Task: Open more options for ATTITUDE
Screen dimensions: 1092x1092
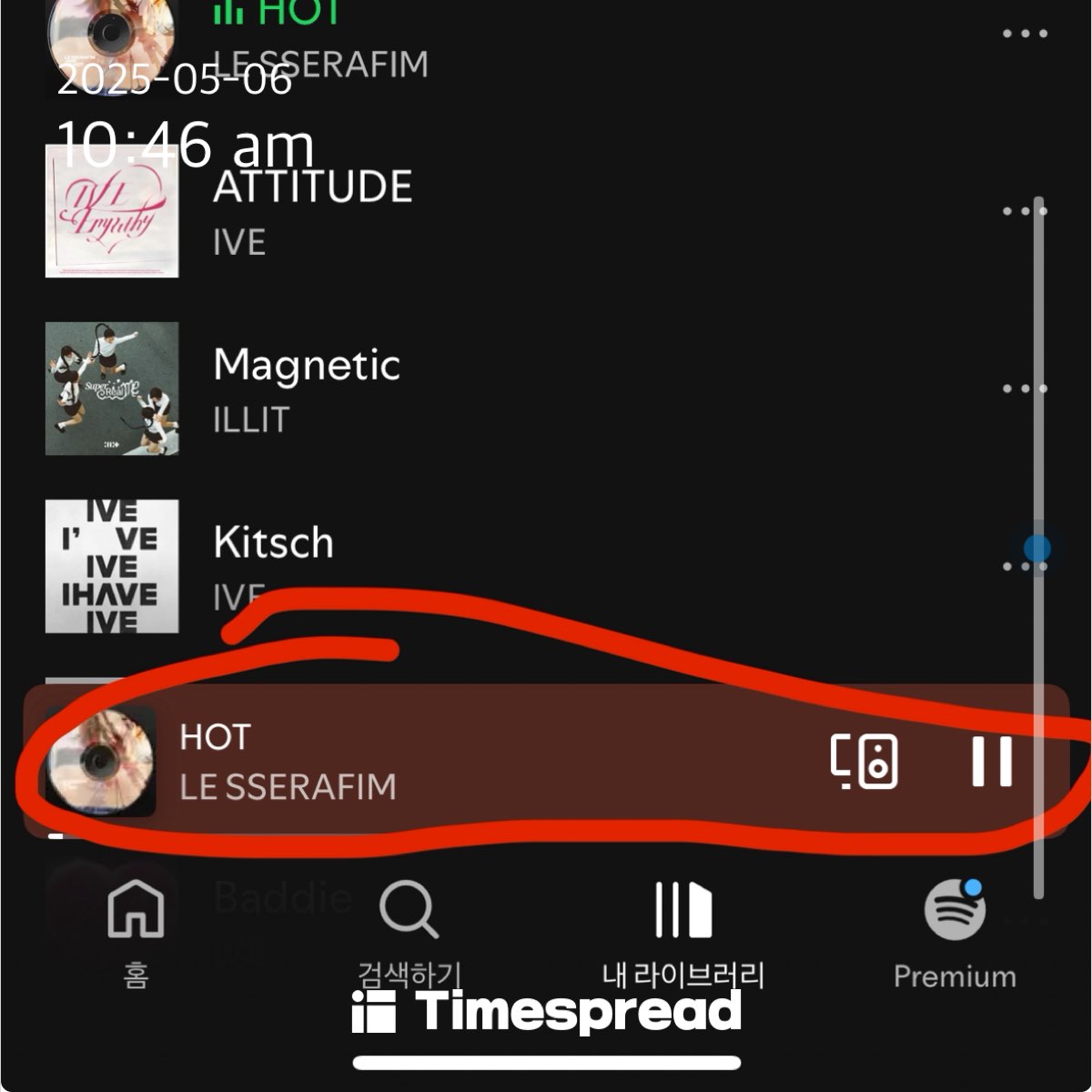Action: (x=1025, y=211)
